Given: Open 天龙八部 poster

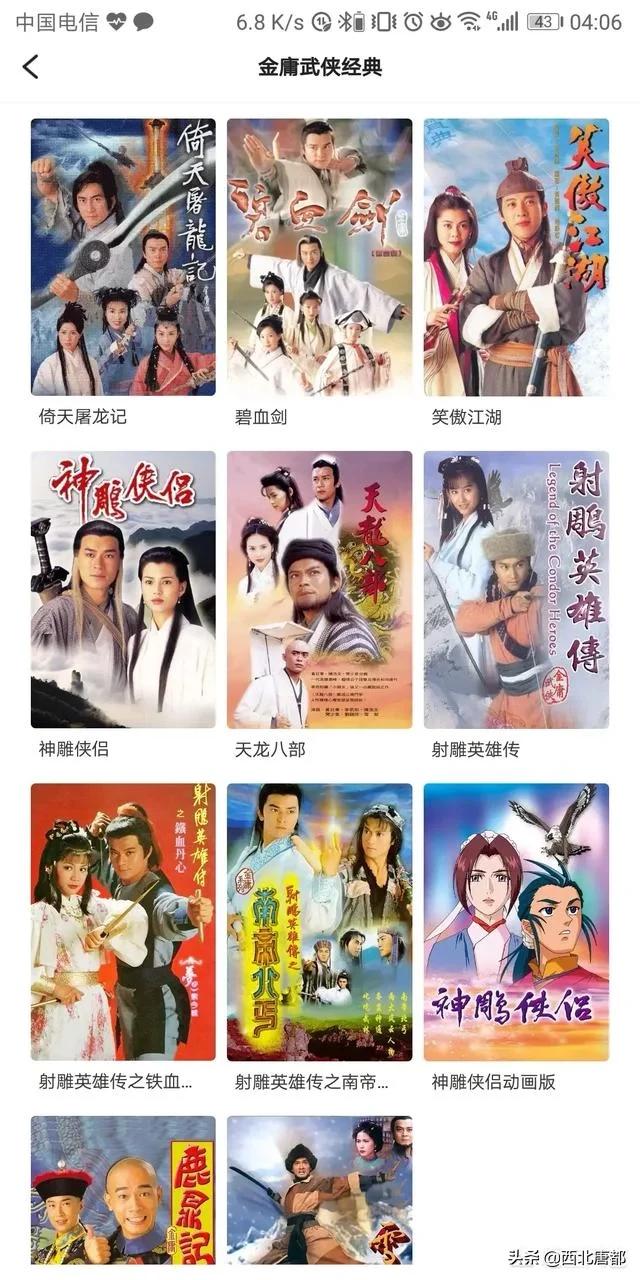Looking at the screenshot, I should [319, 589].
